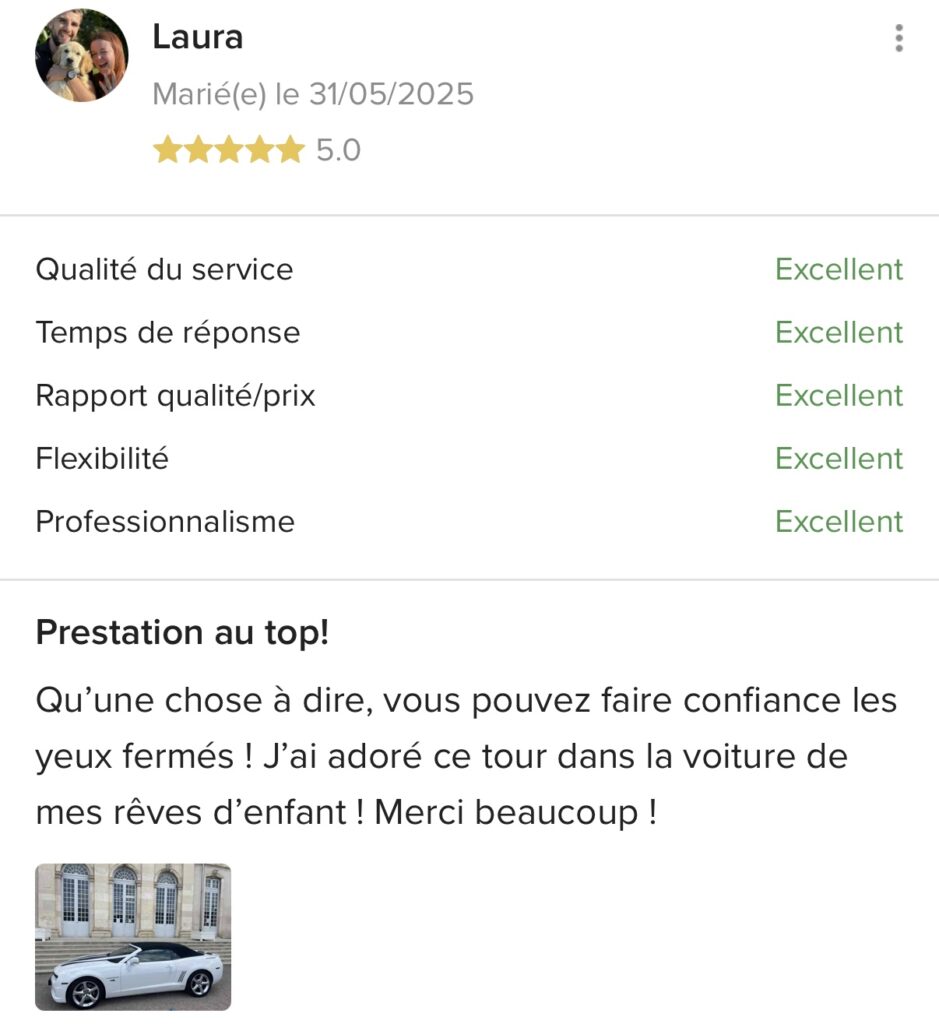Open the white convertible photo in the review
The width and height of the screenshot is (939, 1024).
pyautogui.click(x=133, y=937)
